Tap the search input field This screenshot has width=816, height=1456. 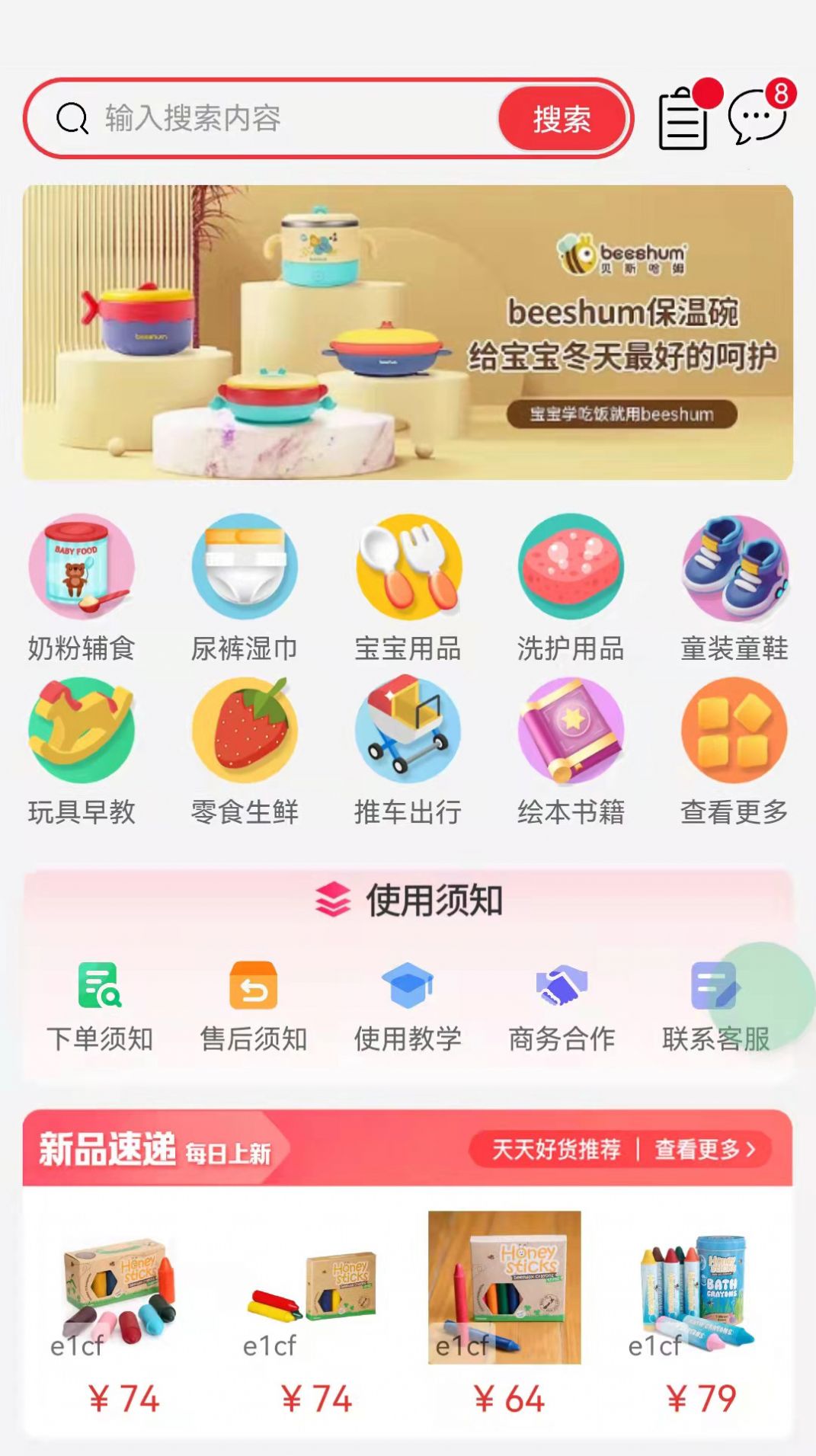(290, 119)
